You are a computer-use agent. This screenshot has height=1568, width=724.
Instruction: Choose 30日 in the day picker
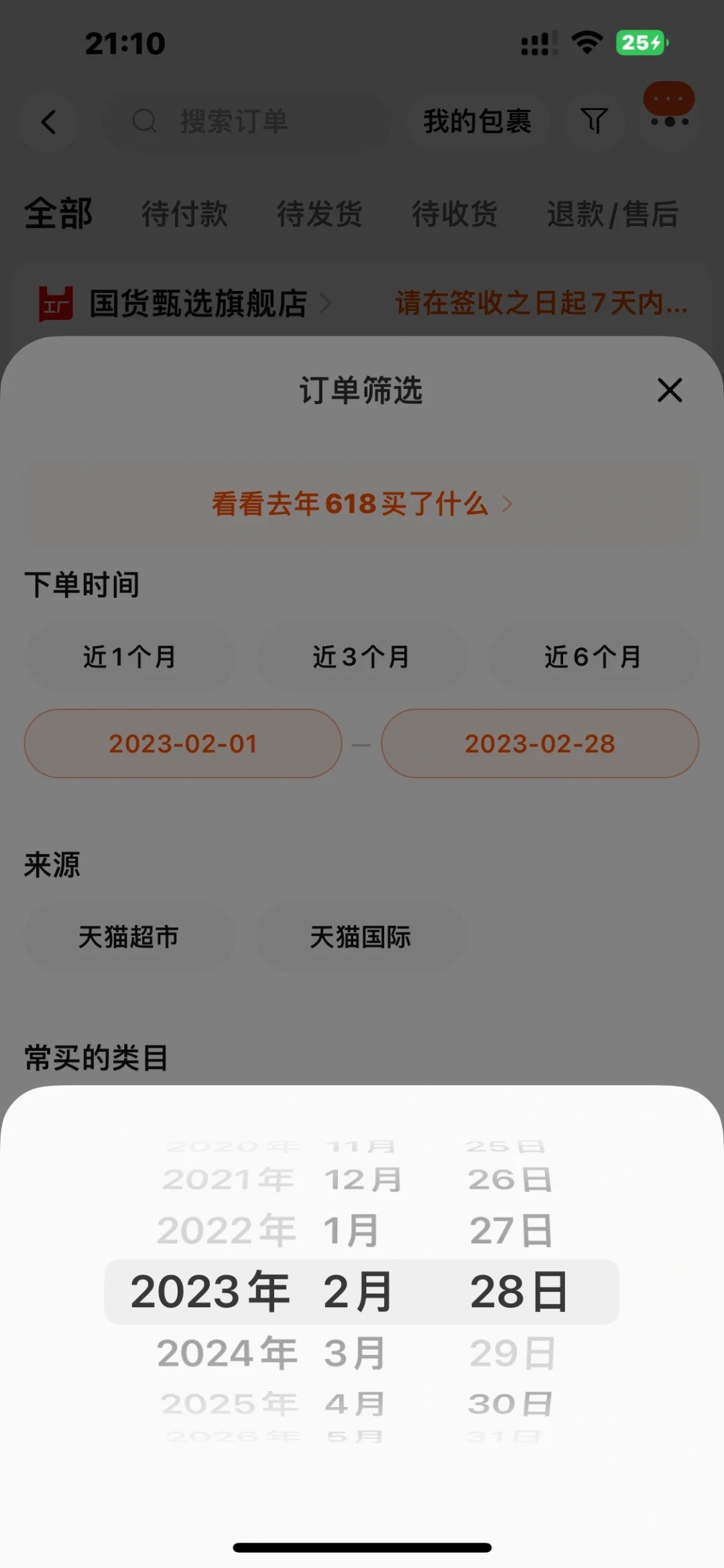coord(509,1403)
